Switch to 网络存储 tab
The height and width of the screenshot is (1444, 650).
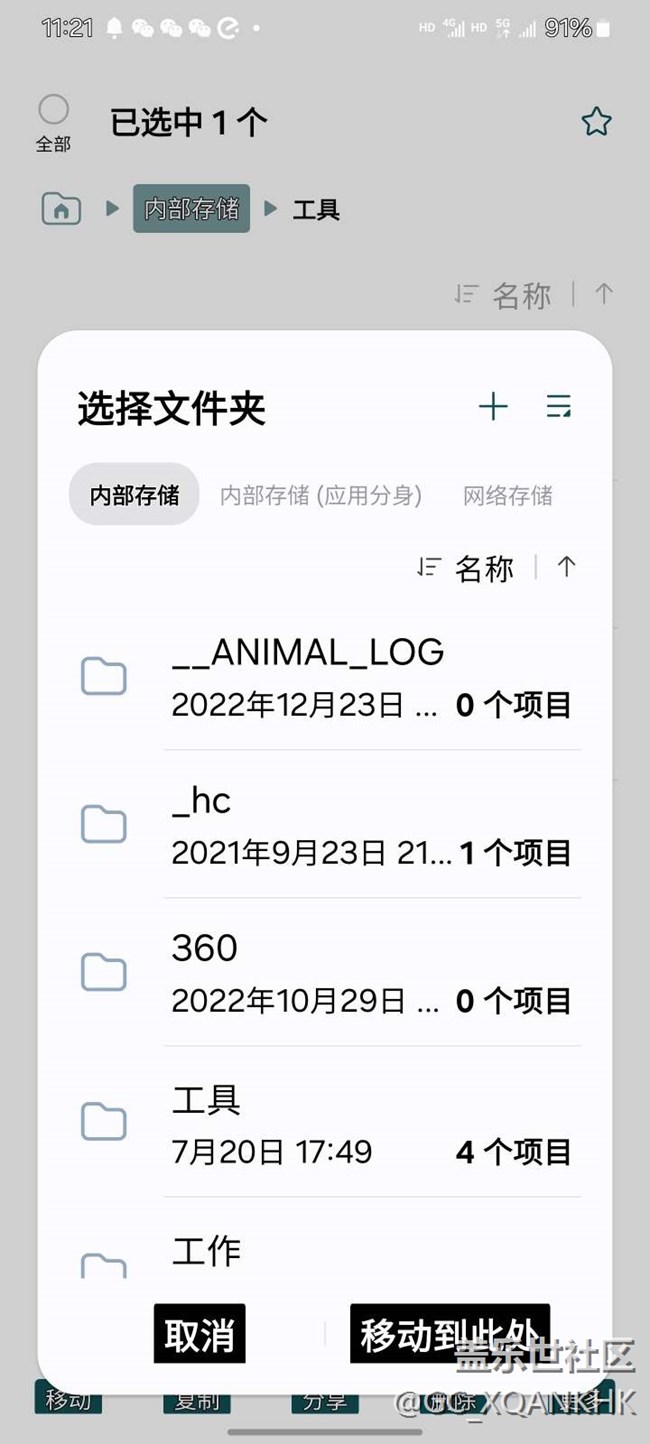point(508,495)
